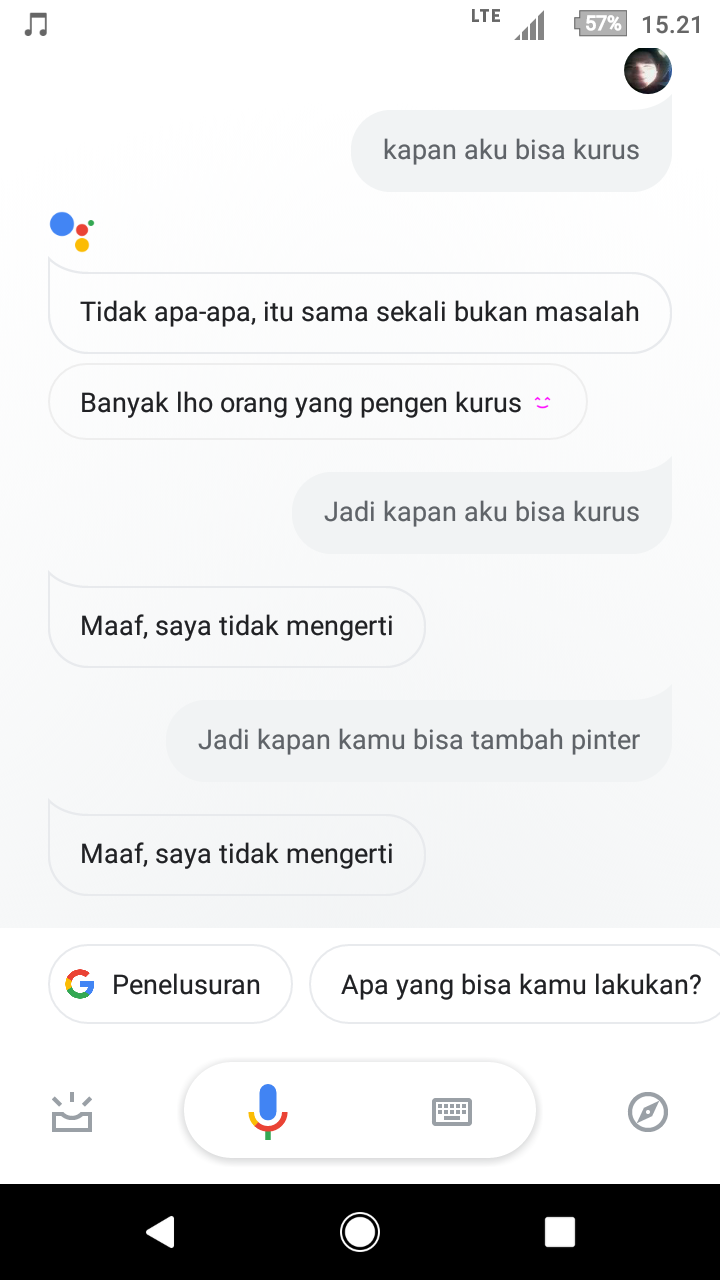The height and width of the screenshot is (1280, 720).
Task: Open the profile avatar picture
Action: [647, 70]
